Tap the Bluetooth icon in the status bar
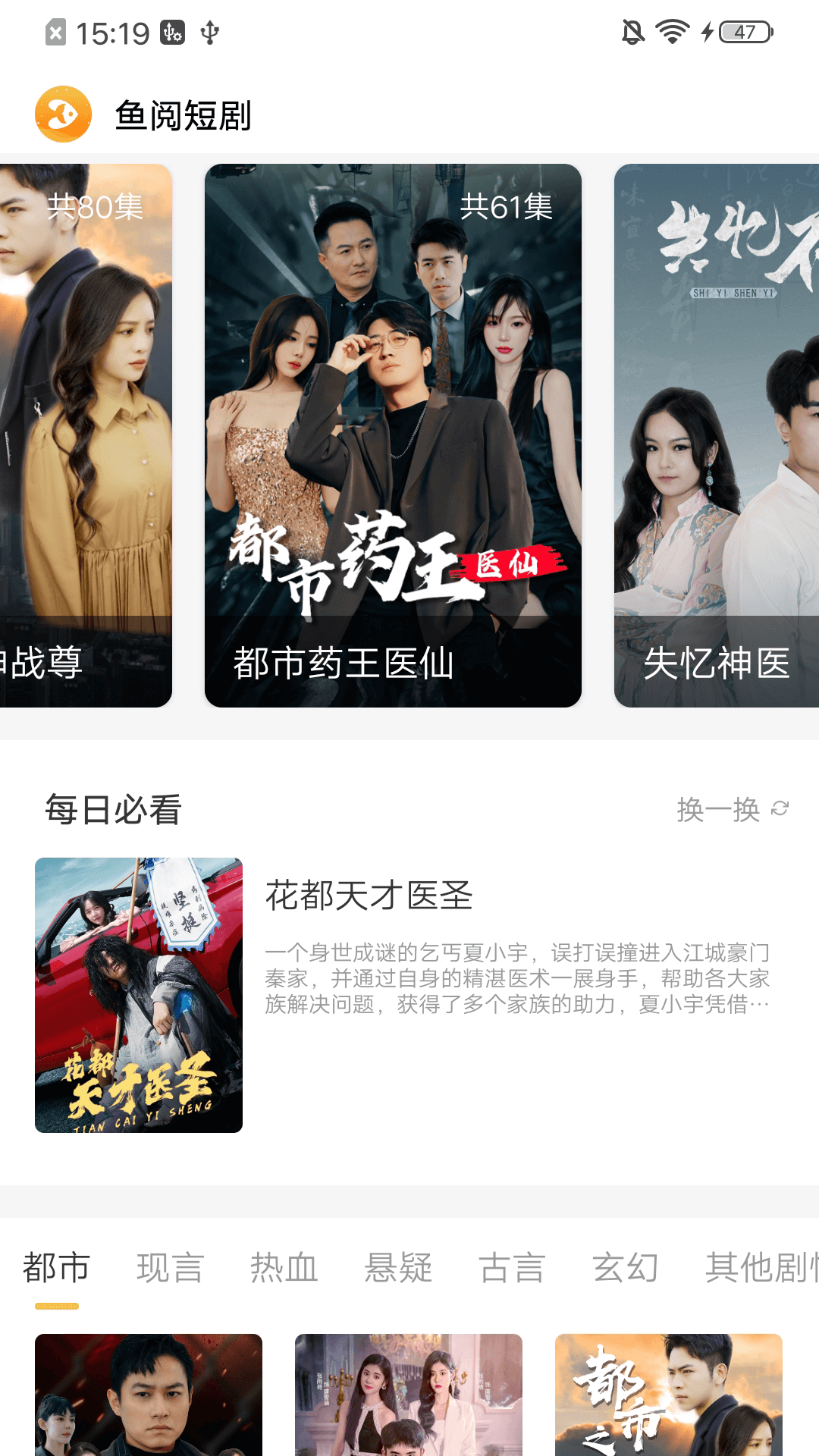819x1456 pixels. click(172, 30)
